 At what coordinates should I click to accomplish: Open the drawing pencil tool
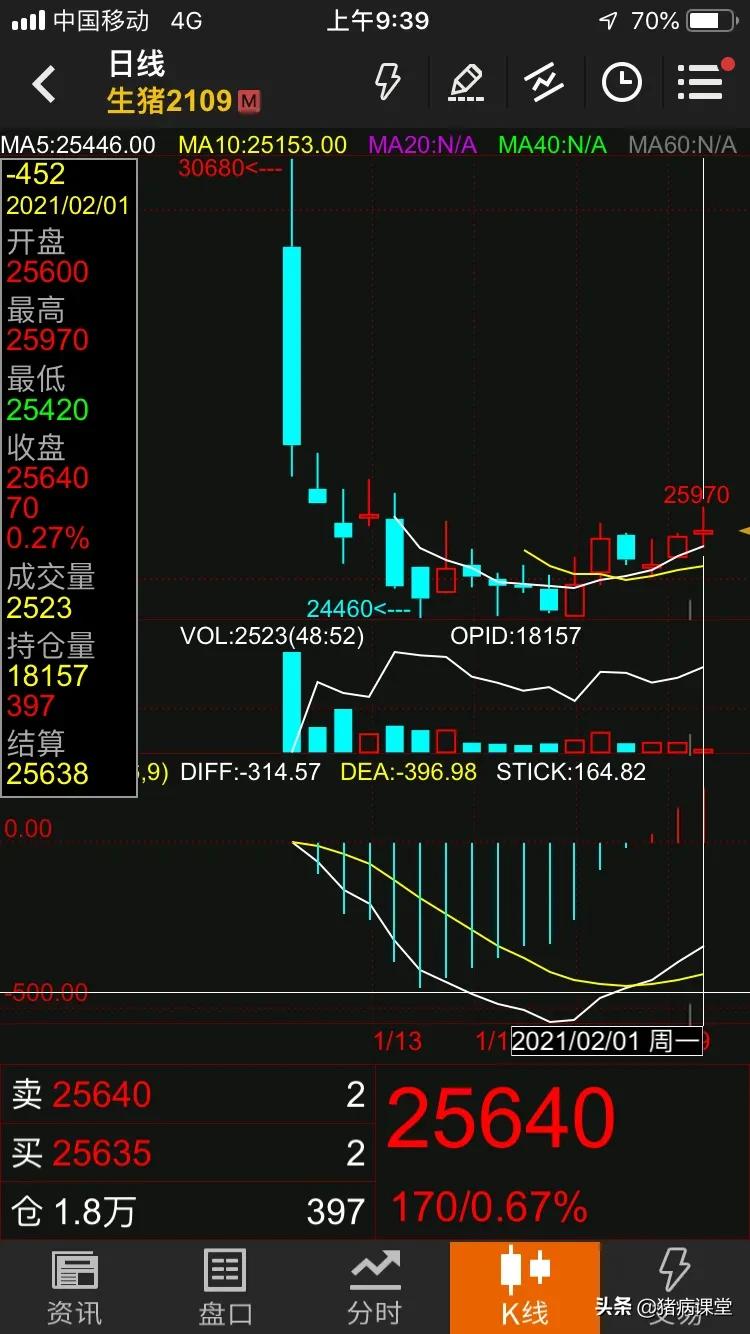click(466, 82)
